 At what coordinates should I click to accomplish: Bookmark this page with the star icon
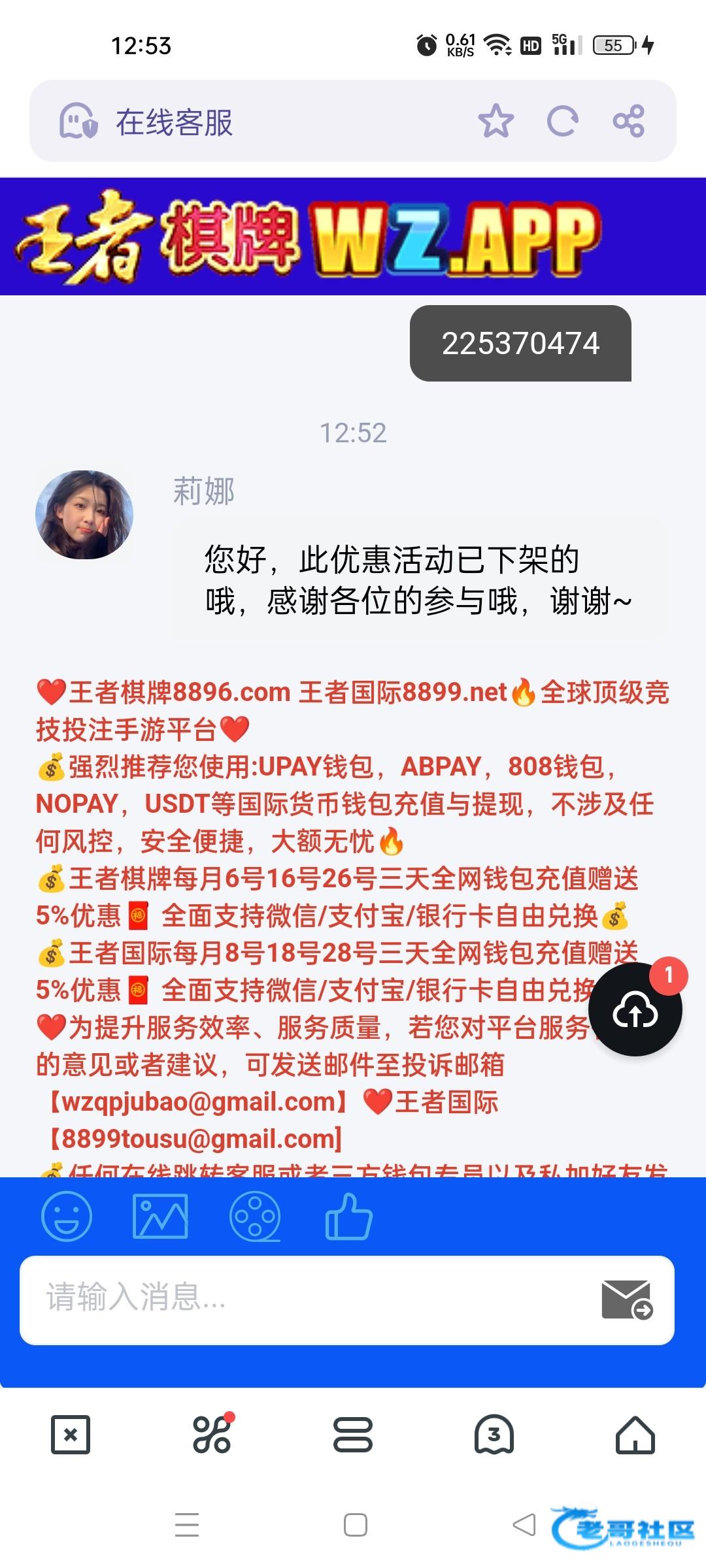coord(496,121)
